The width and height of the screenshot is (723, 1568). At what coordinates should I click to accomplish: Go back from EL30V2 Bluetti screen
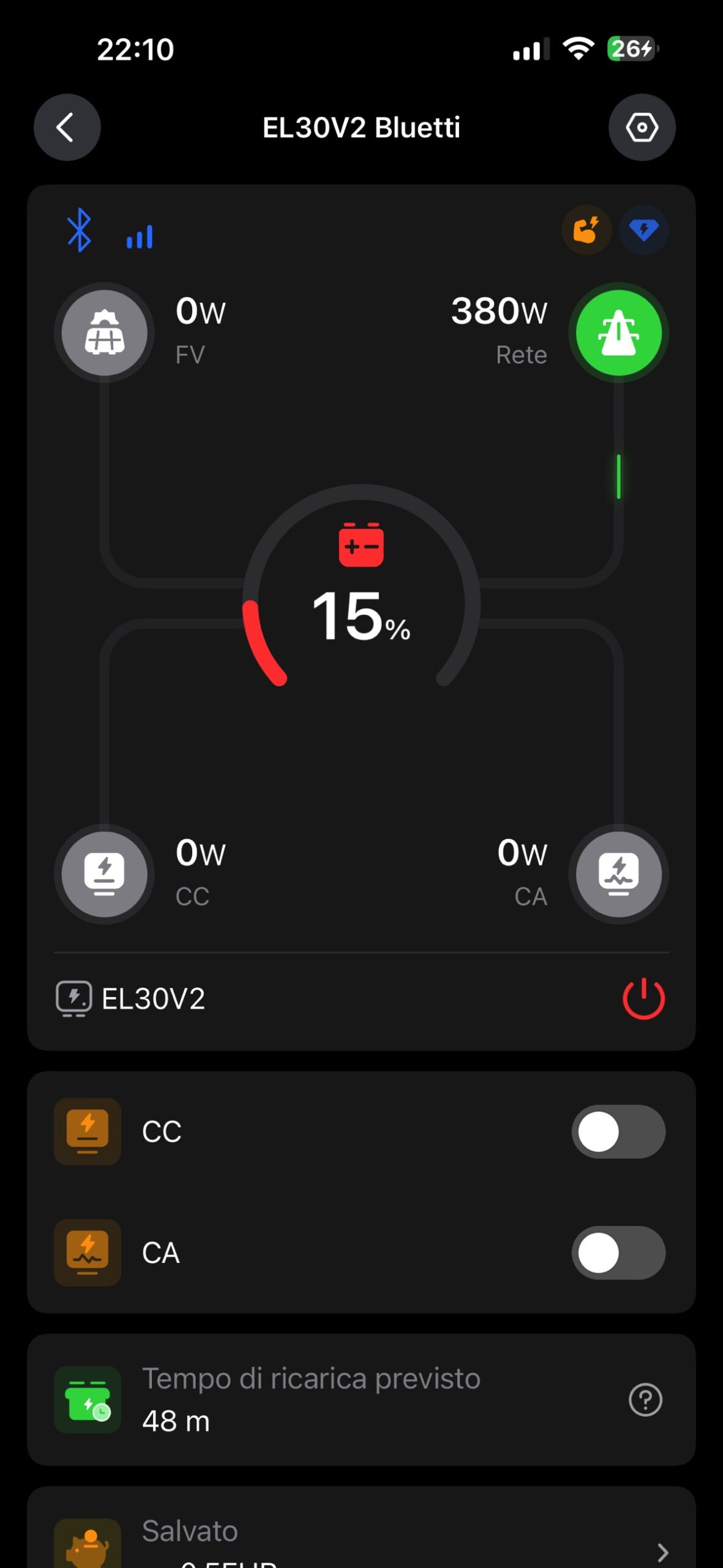(67, 127)
